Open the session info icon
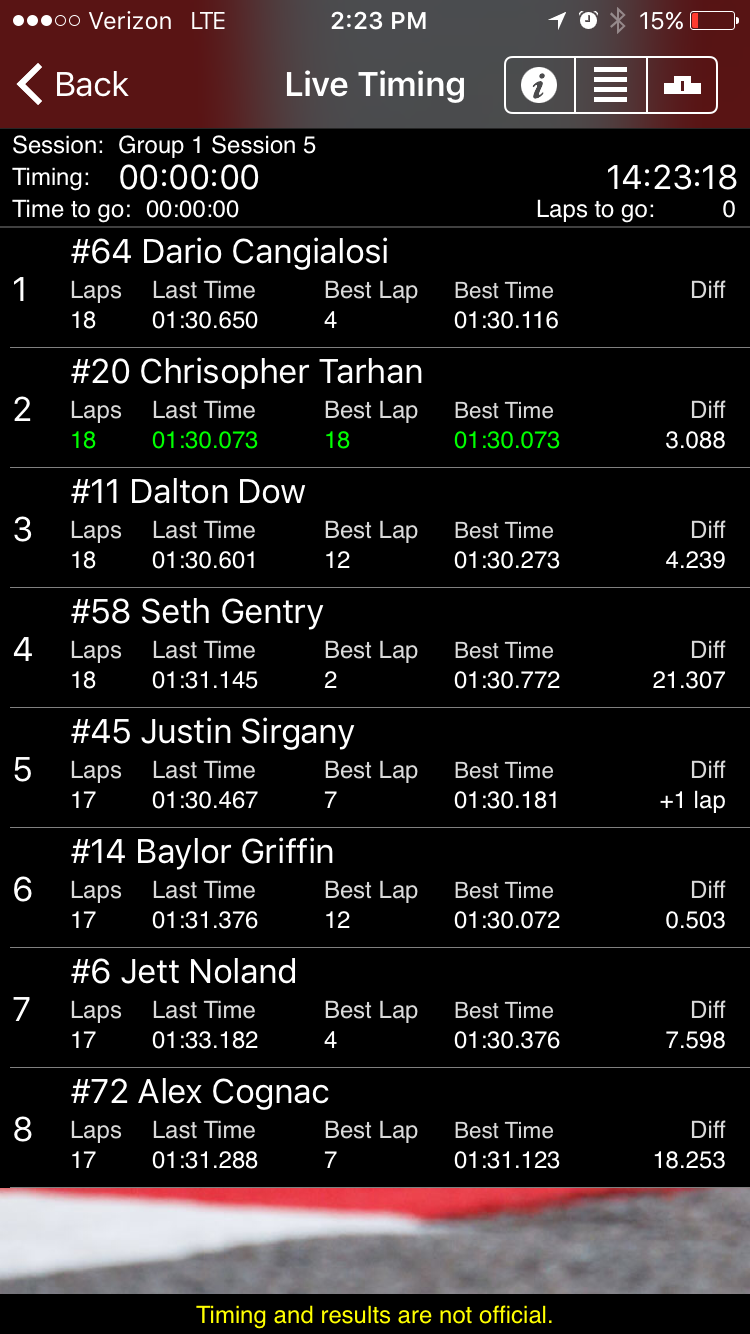 click(x=540, y=85)
